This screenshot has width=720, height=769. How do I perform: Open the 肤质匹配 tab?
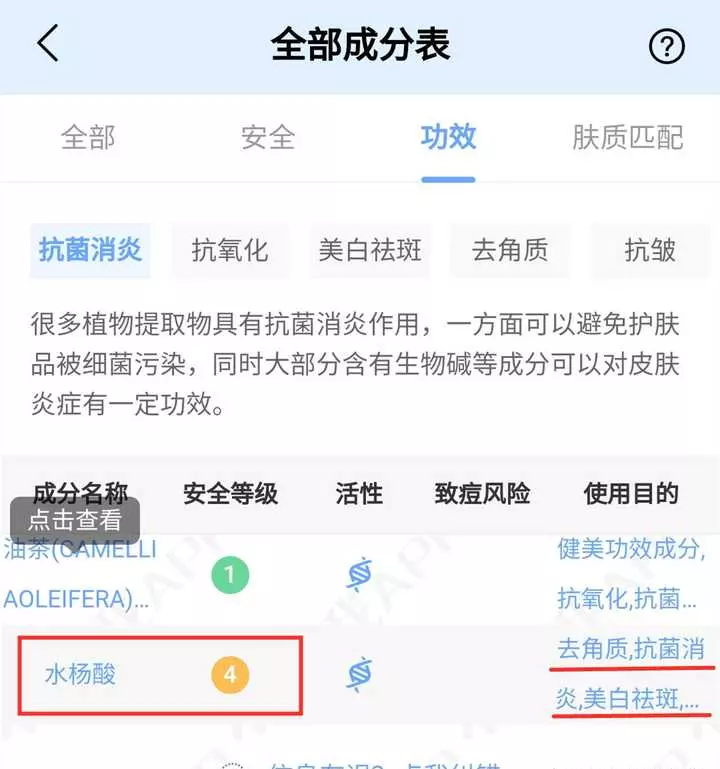coord(628,137)
